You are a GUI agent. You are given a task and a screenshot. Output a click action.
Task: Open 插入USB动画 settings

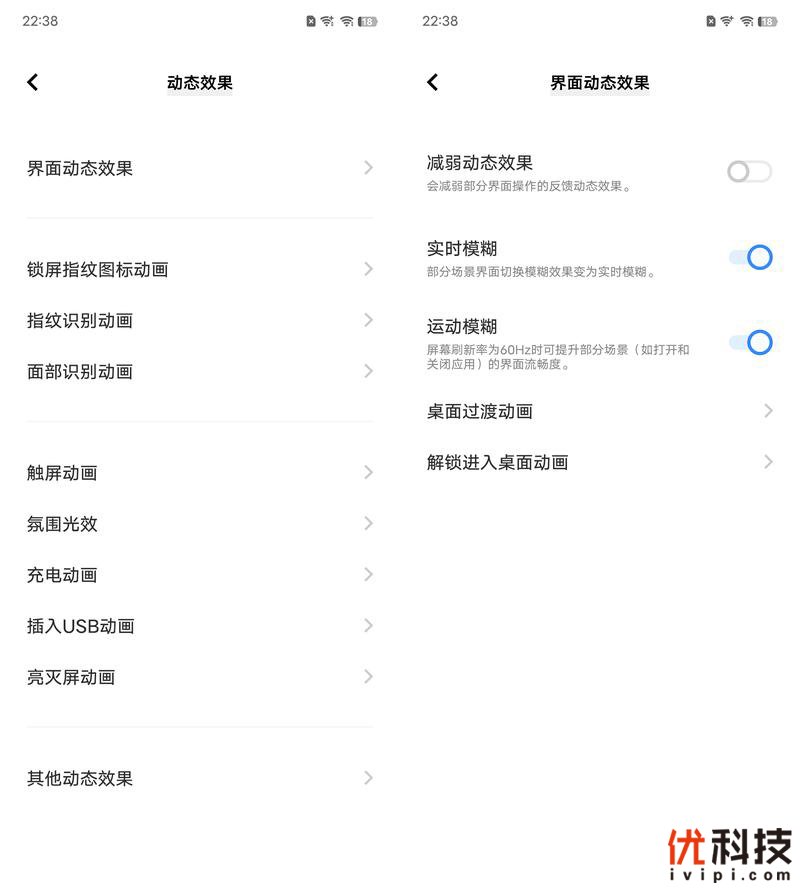click(200, 626)
